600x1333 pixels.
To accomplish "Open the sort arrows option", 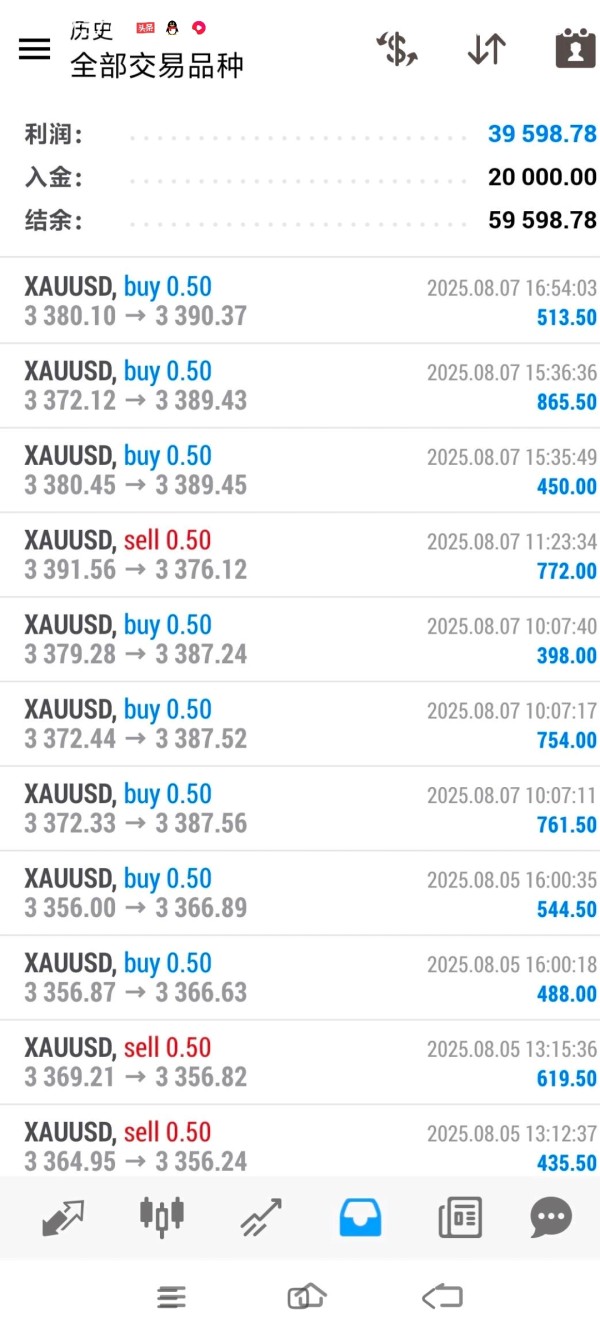I will 487,48.
